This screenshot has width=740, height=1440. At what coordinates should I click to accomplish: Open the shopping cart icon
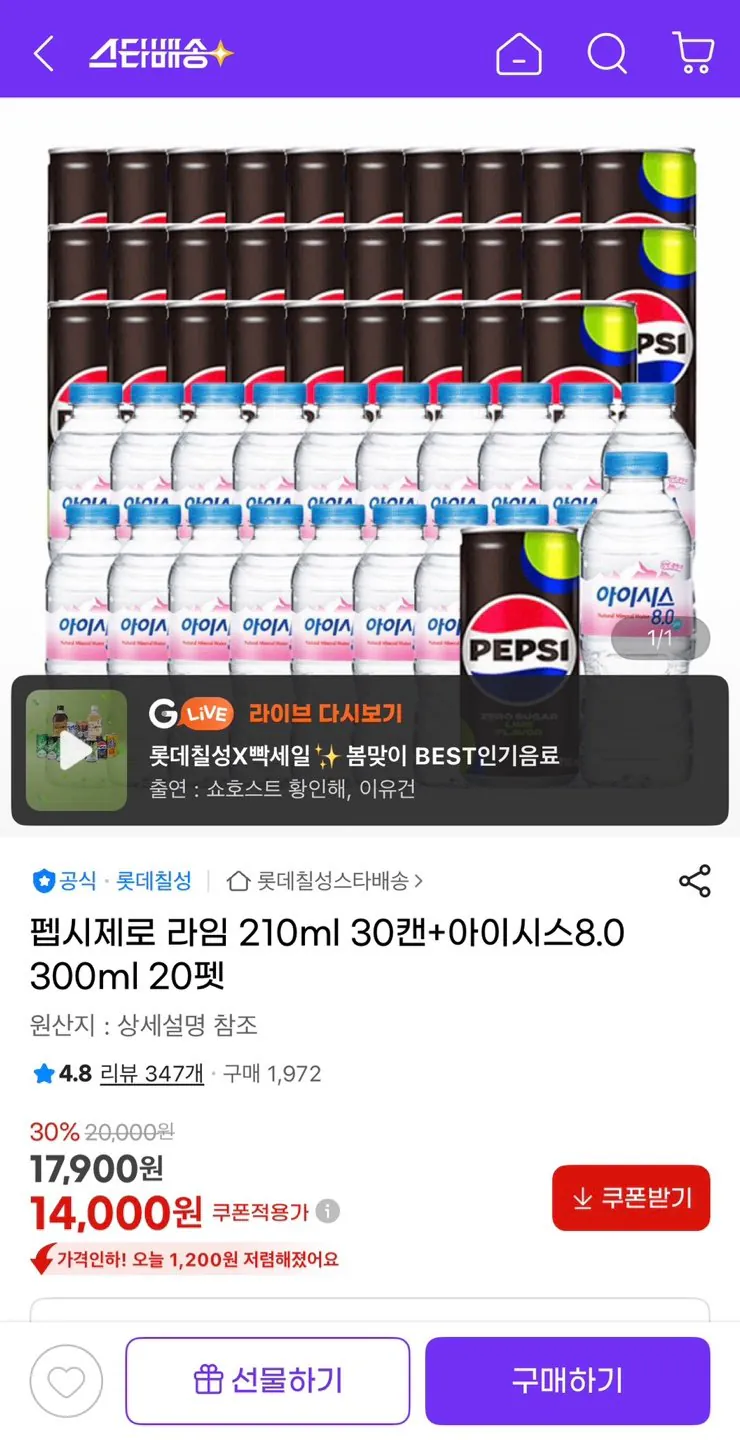pyautogui.click(x=691, y=55)
